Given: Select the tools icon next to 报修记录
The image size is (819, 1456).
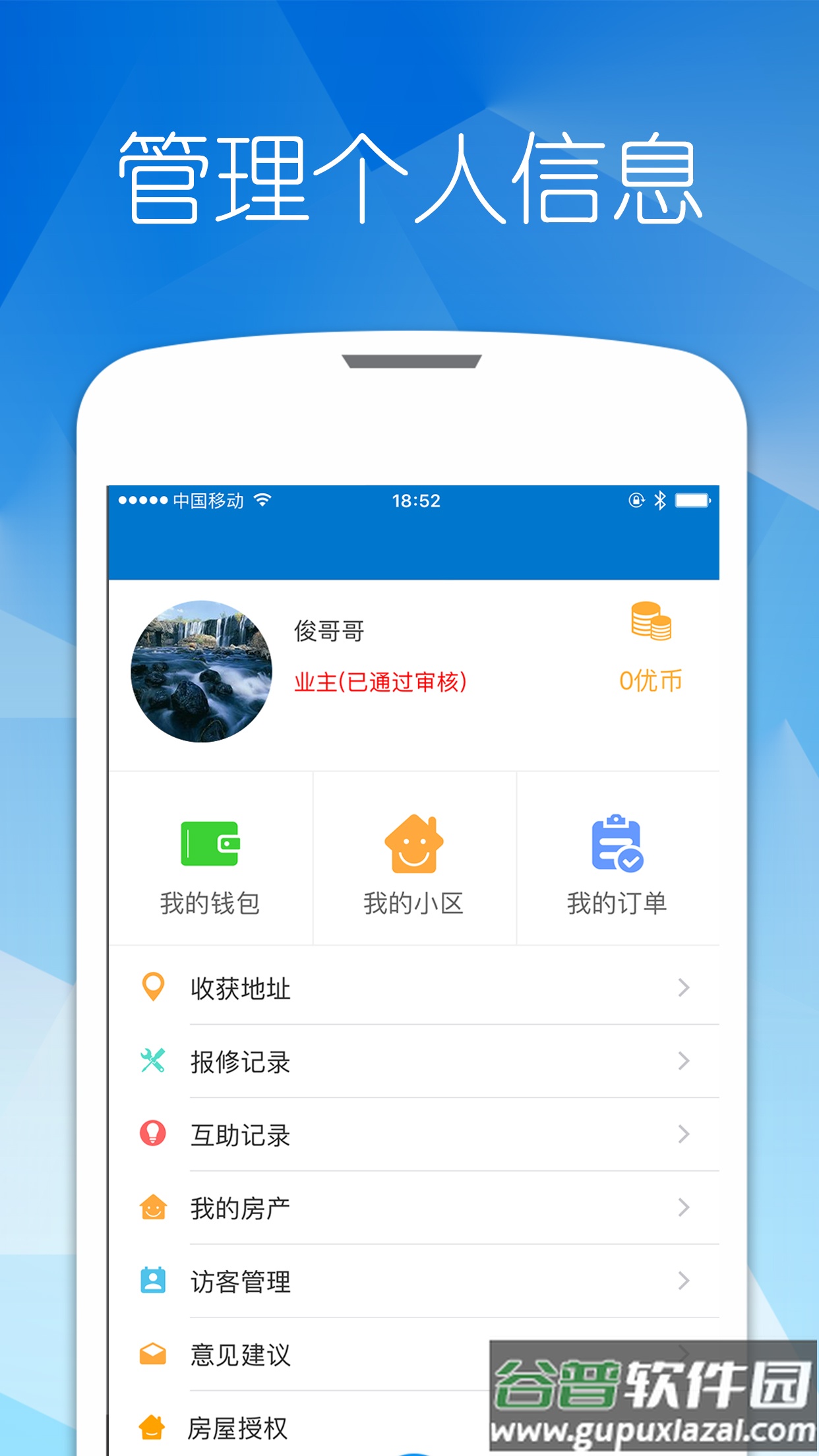Looking at the screenshot, I should pos(152,1062).
